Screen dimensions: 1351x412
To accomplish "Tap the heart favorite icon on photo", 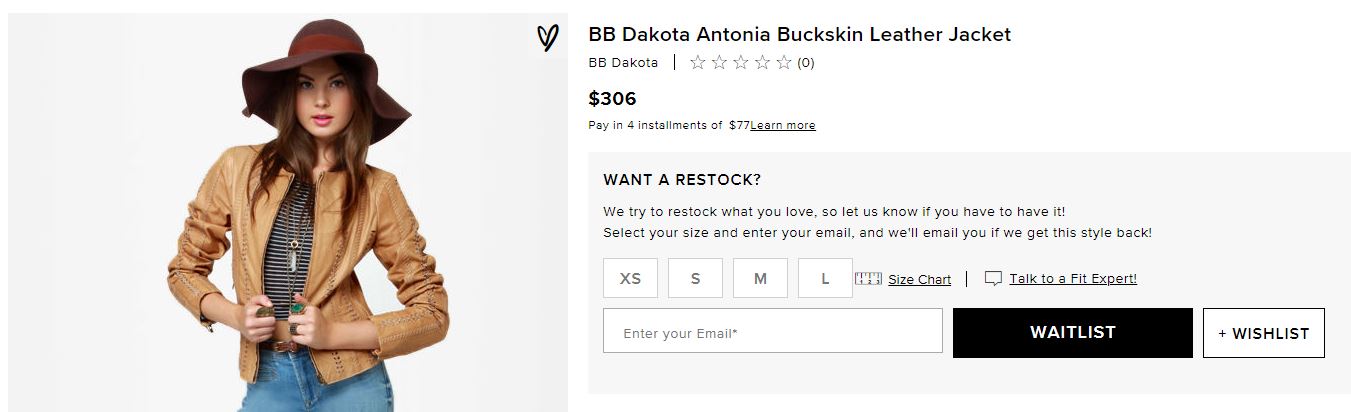I will (x=547, y=38).
